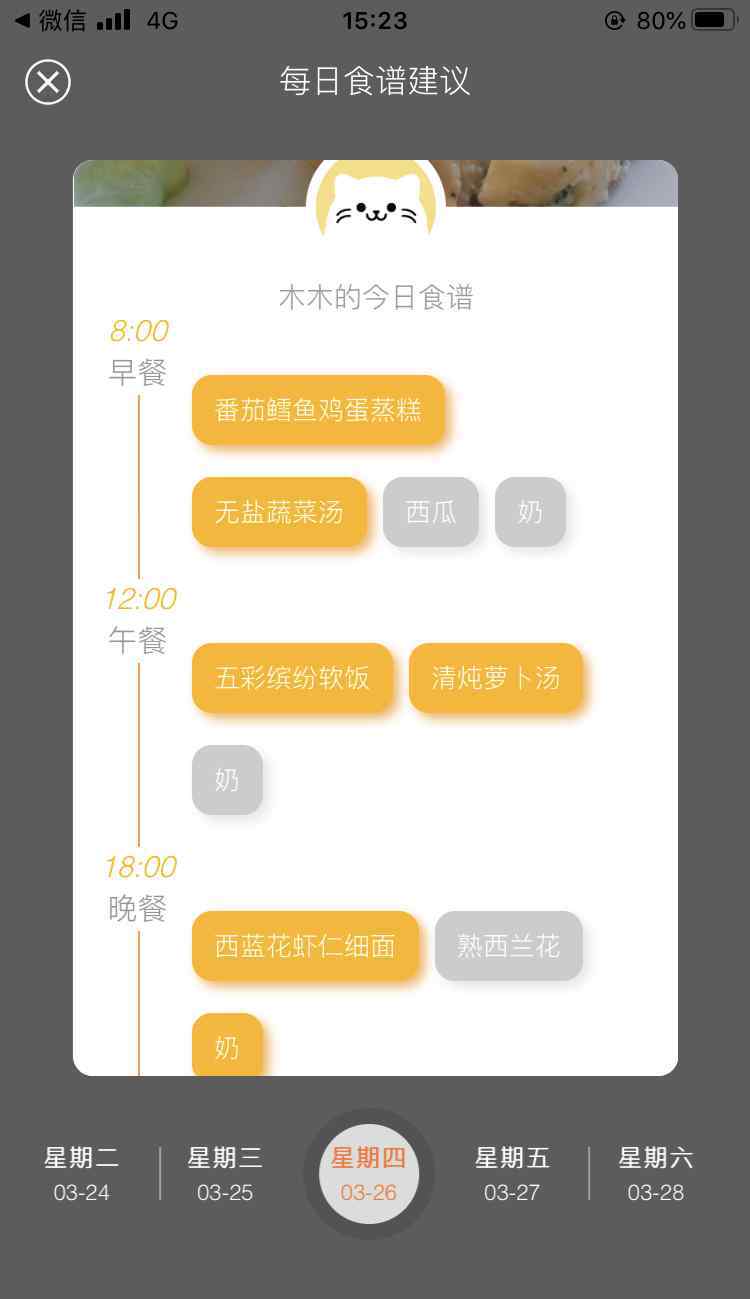Open the 西蓝花虾仁细面 recipe
The height and width of the screenshot is (1299, 750).
click(x=305, y=946)
